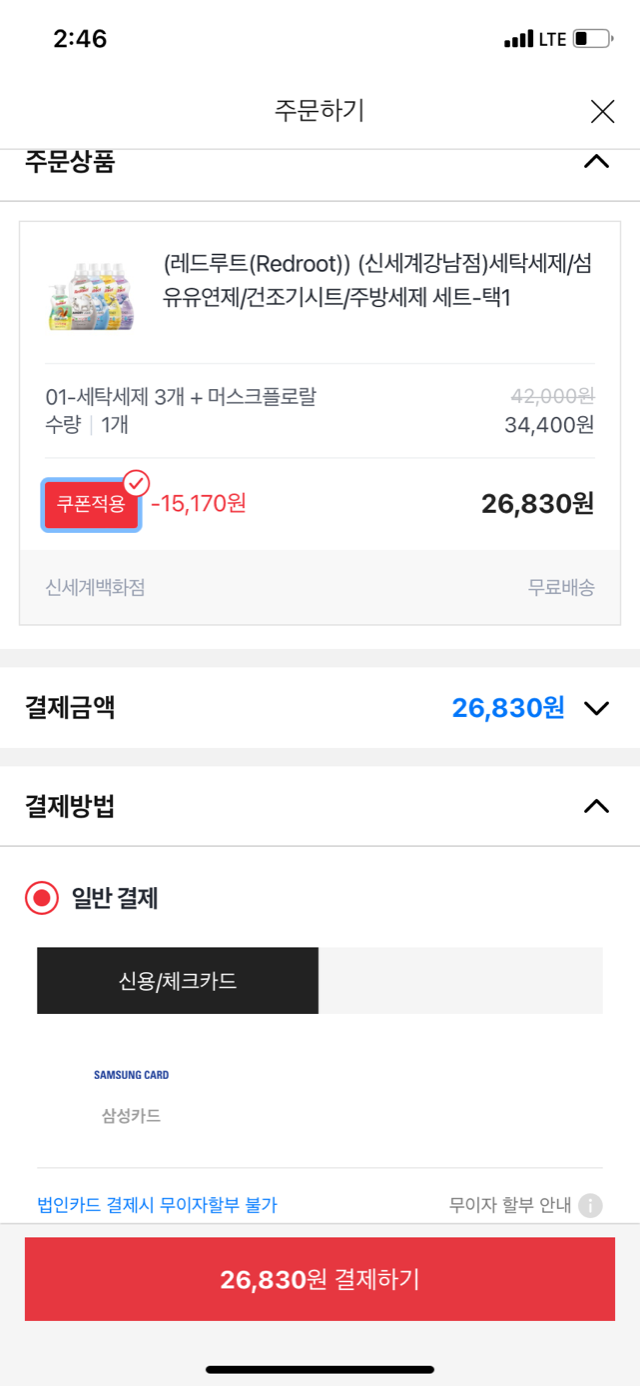
Task: Choose 삼성카드 as payment card
Action: (x=131, y=1096)
